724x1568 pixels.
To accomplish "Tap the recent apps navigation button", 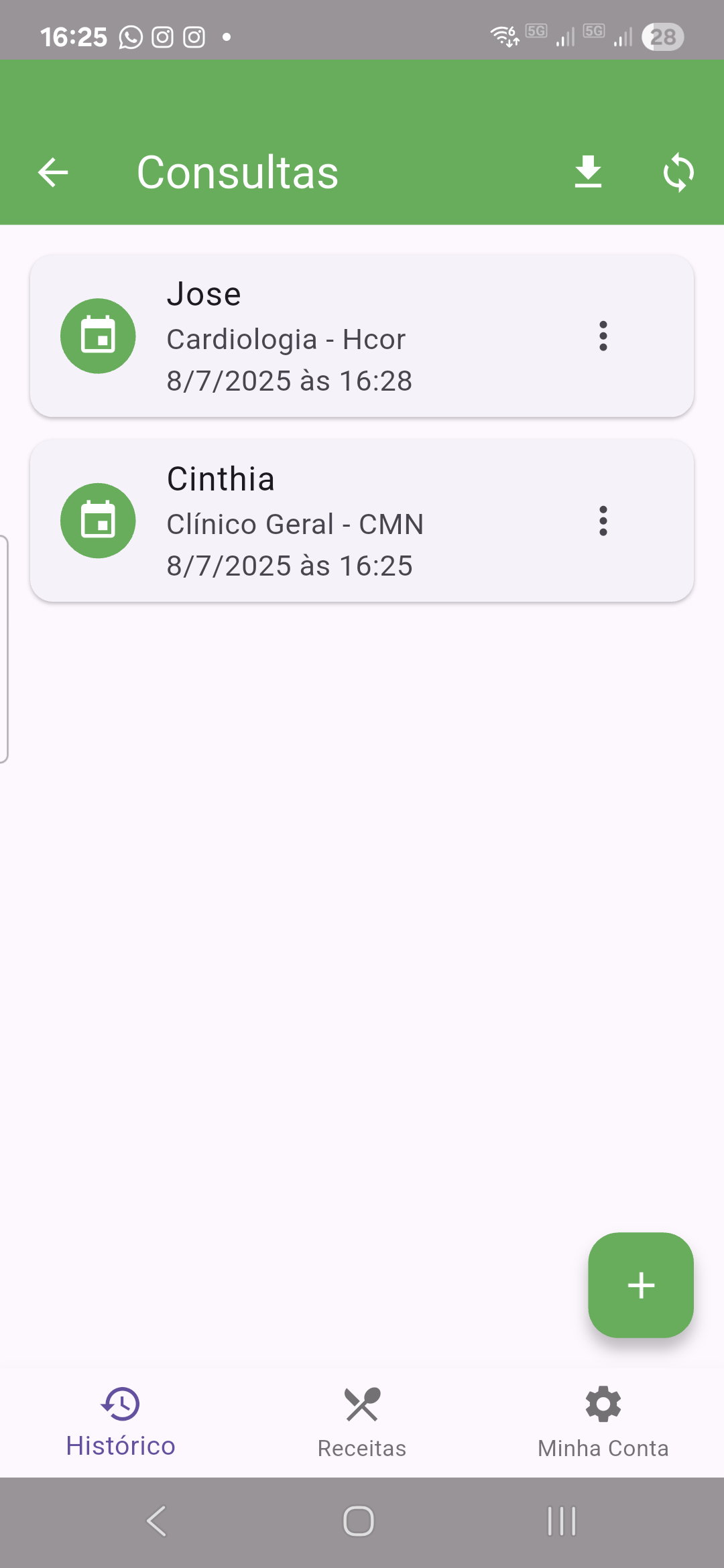I will (560, 1520).
